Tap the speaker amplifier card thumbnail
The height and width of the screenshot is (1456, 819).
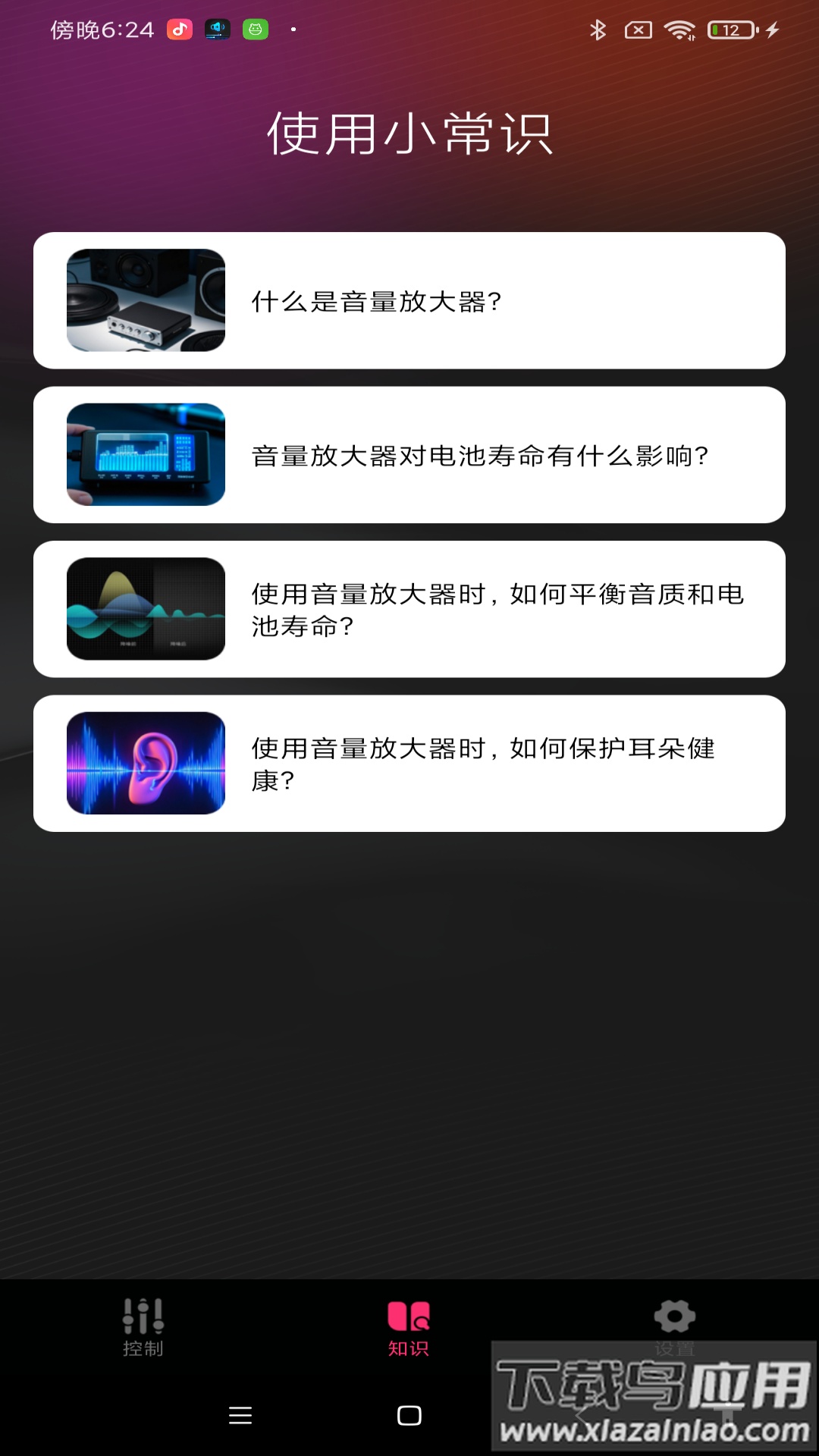[145, 301]
